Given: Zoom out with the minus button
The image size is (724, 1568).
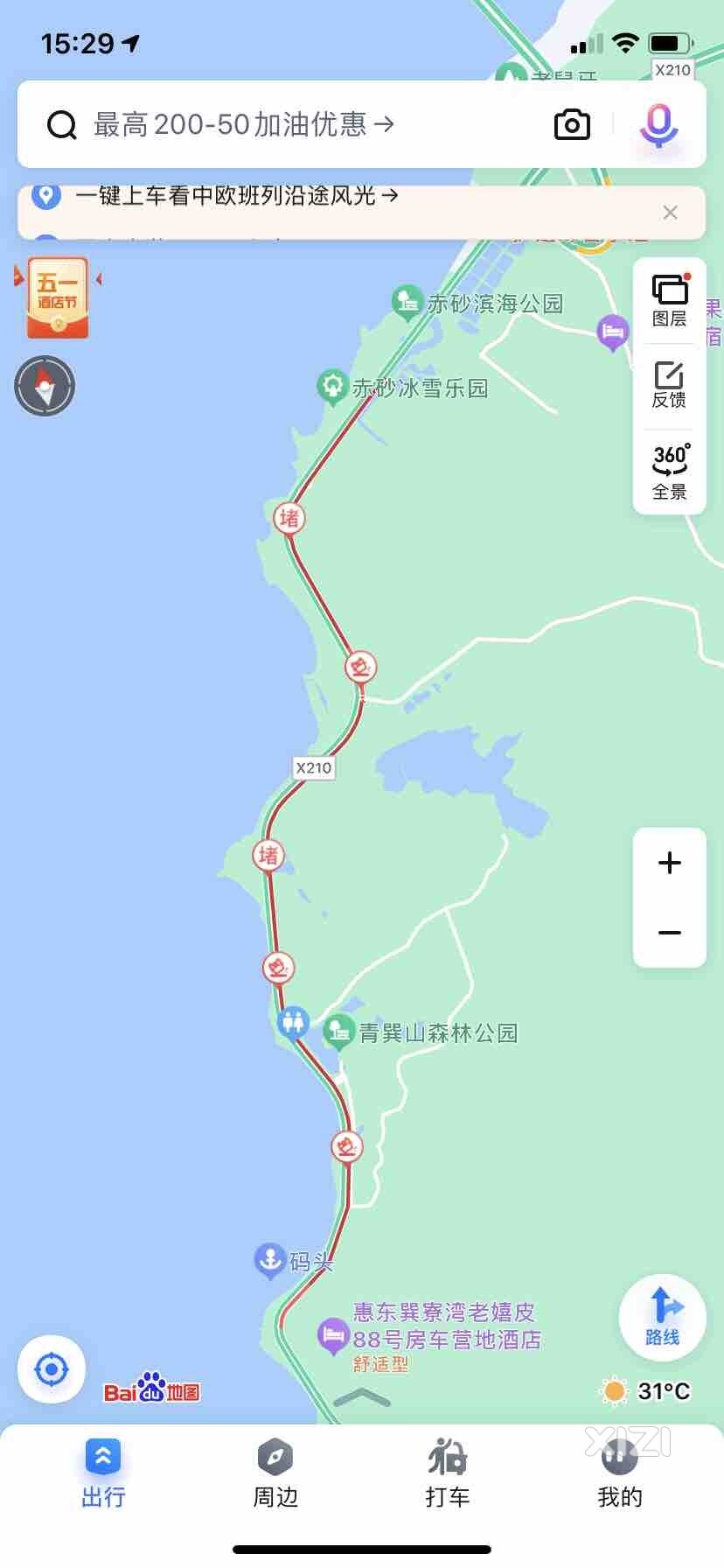Looking at the screenshot, I should [669, 933].
